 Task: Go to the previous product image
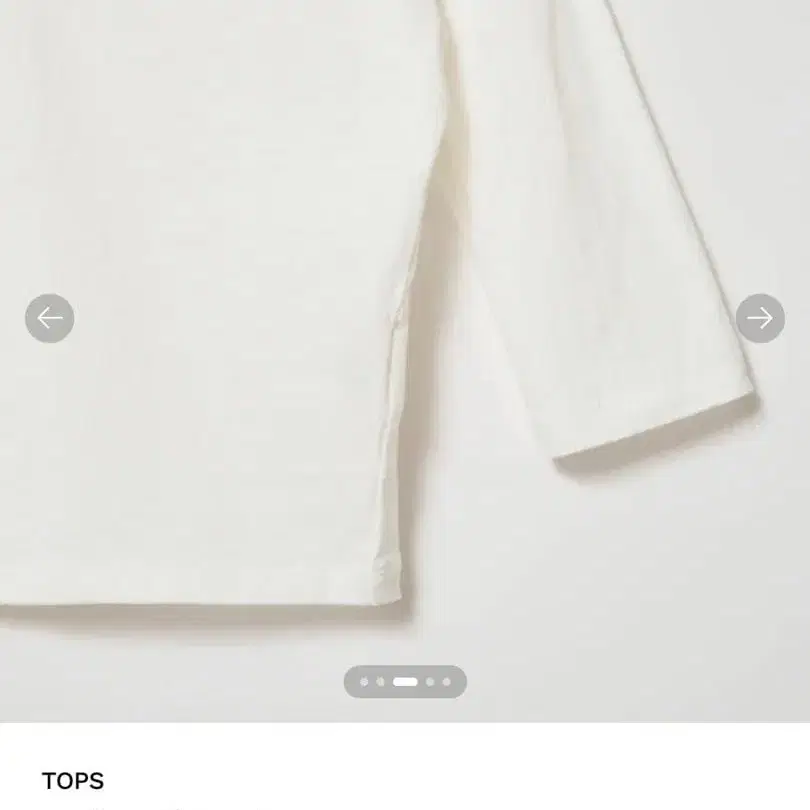49,319
